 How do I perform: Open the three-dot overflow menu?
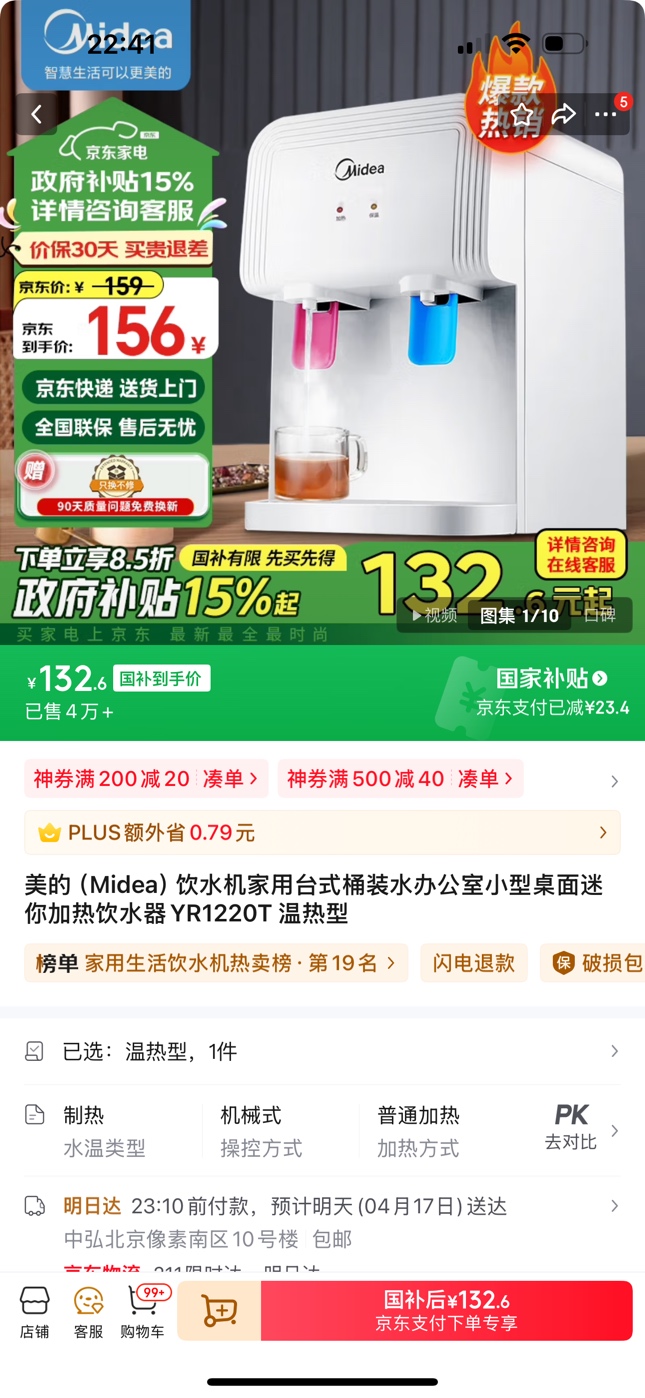606,114
